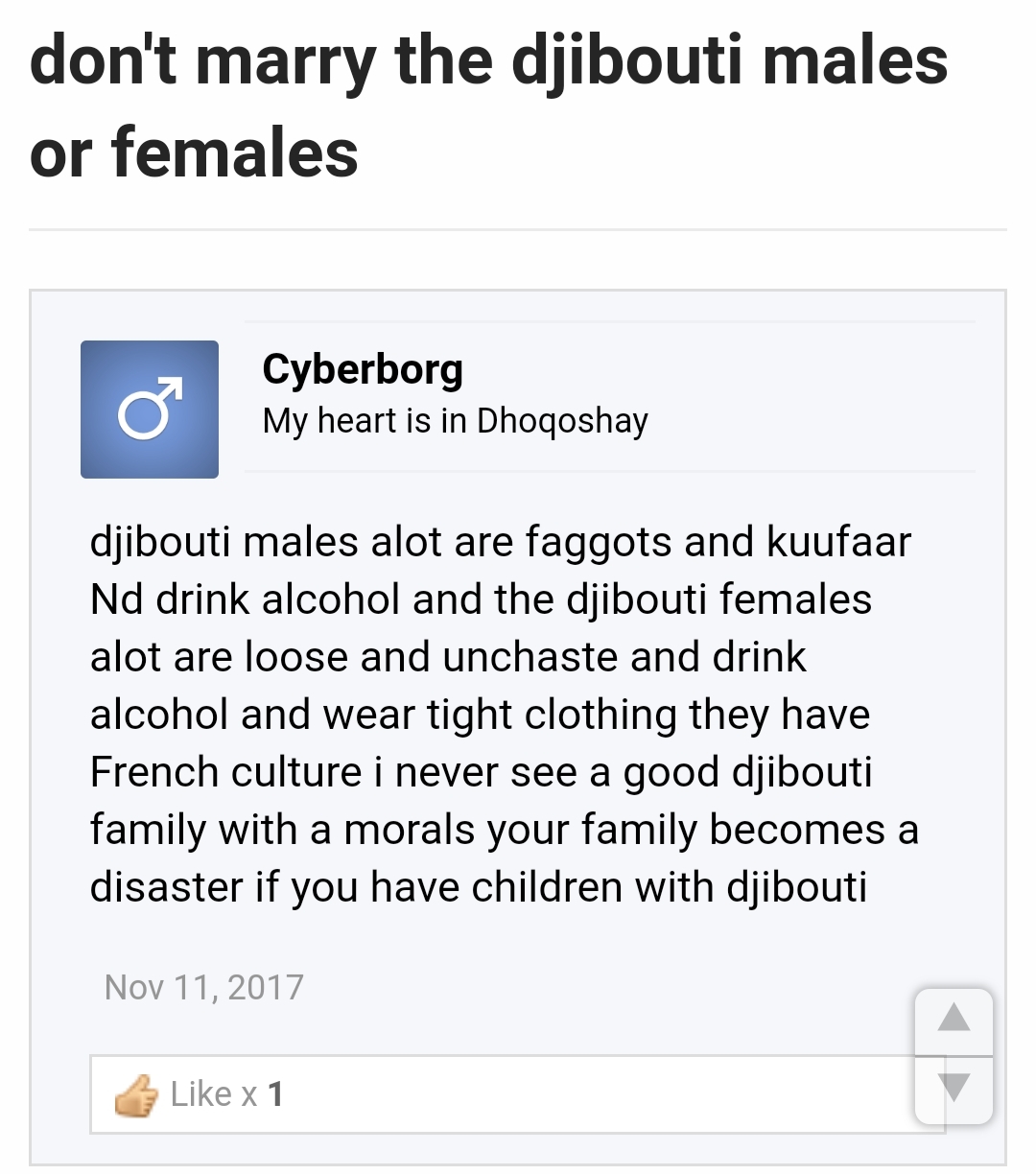
Task: Open the Cyberborg username link
Action: (363, 369)
